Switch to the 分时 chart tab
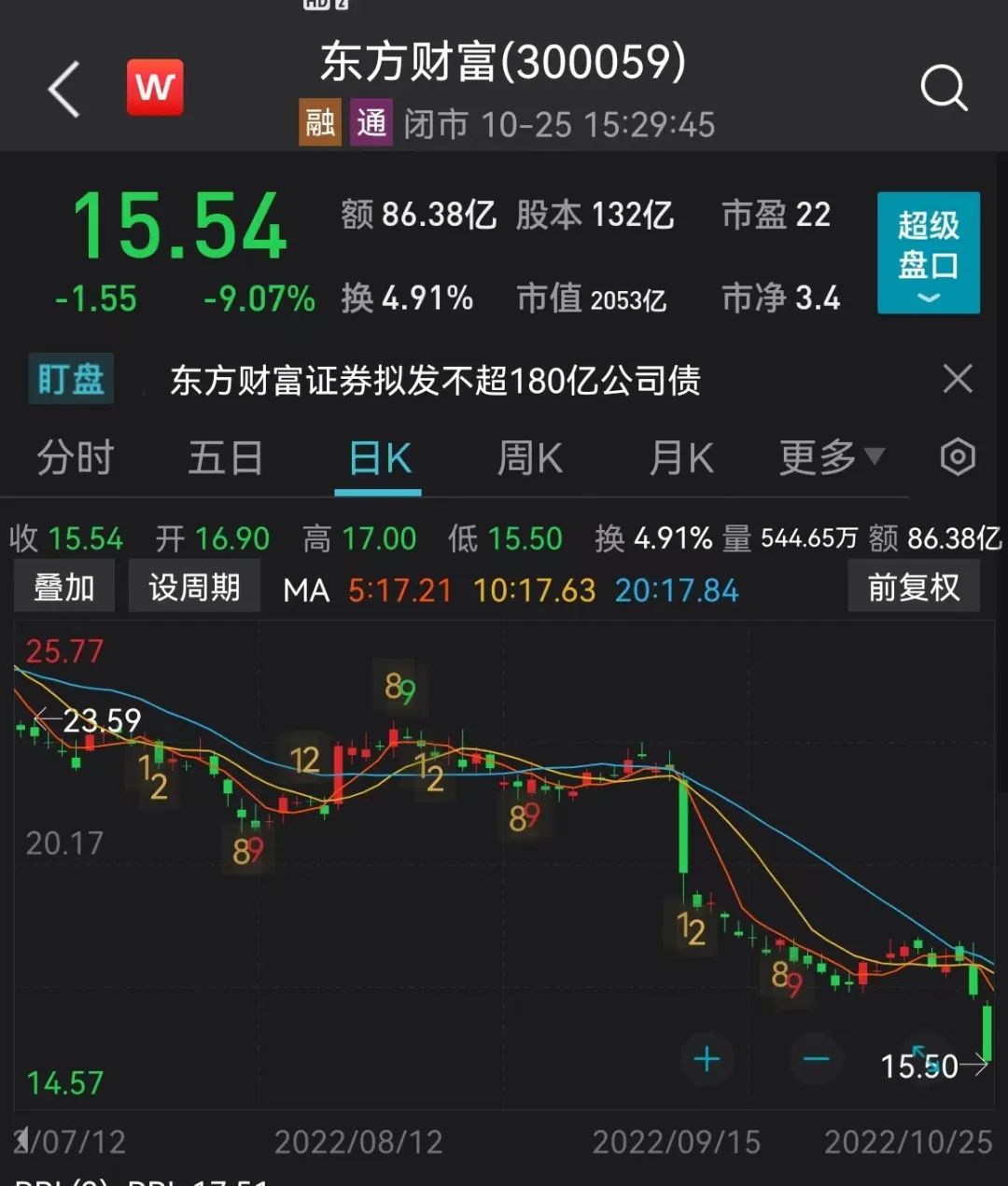The height and width of the screenshot is (1186, 1008). [75, 458]
